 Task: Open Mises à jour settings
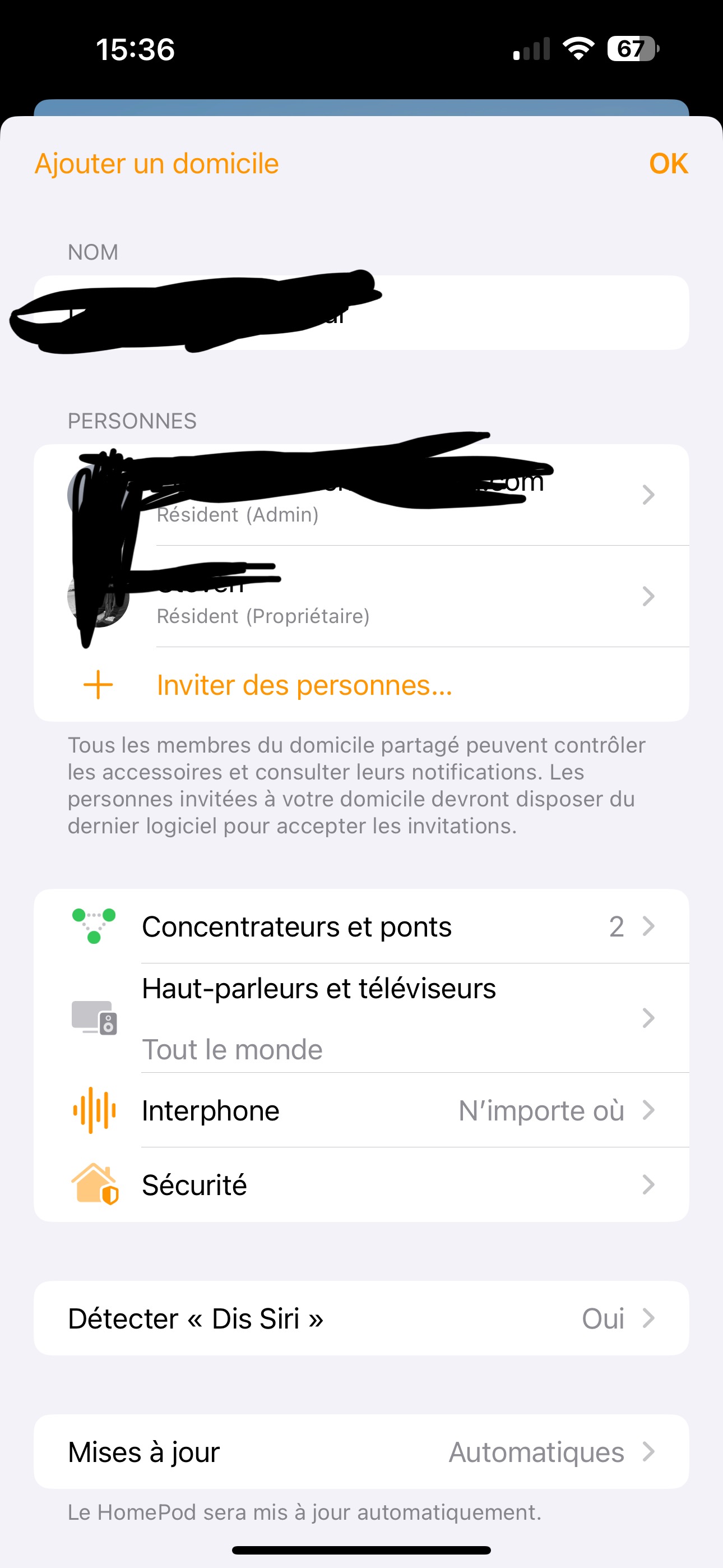361,1452
